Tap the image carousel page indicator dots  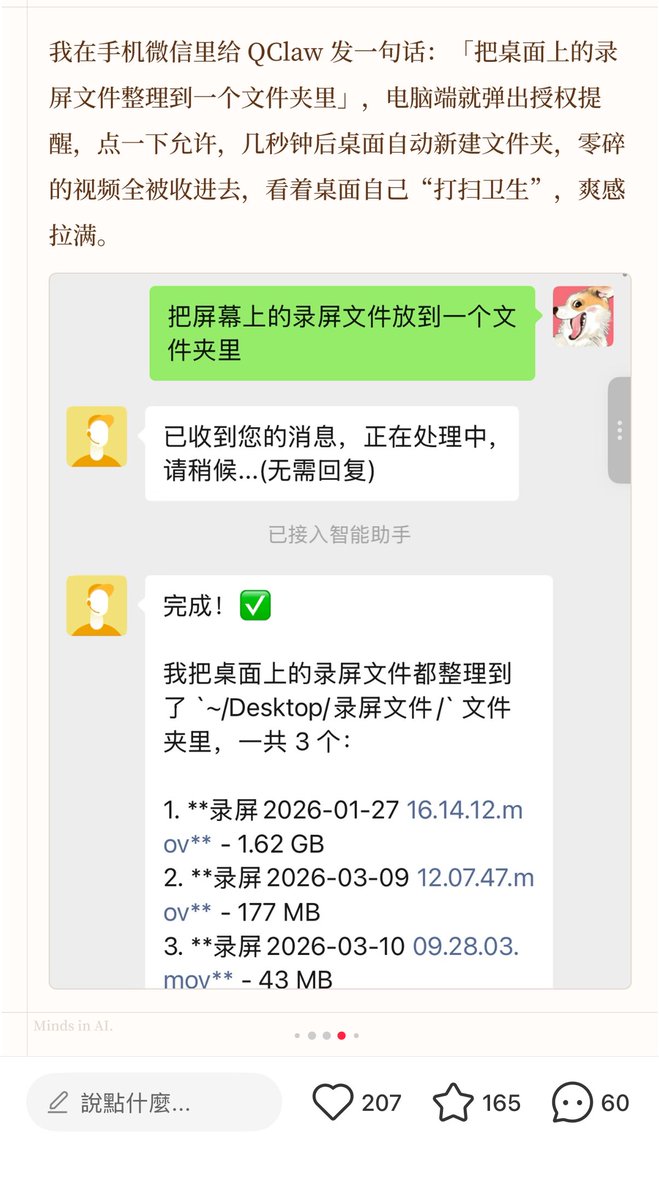tap(327, 1036)
